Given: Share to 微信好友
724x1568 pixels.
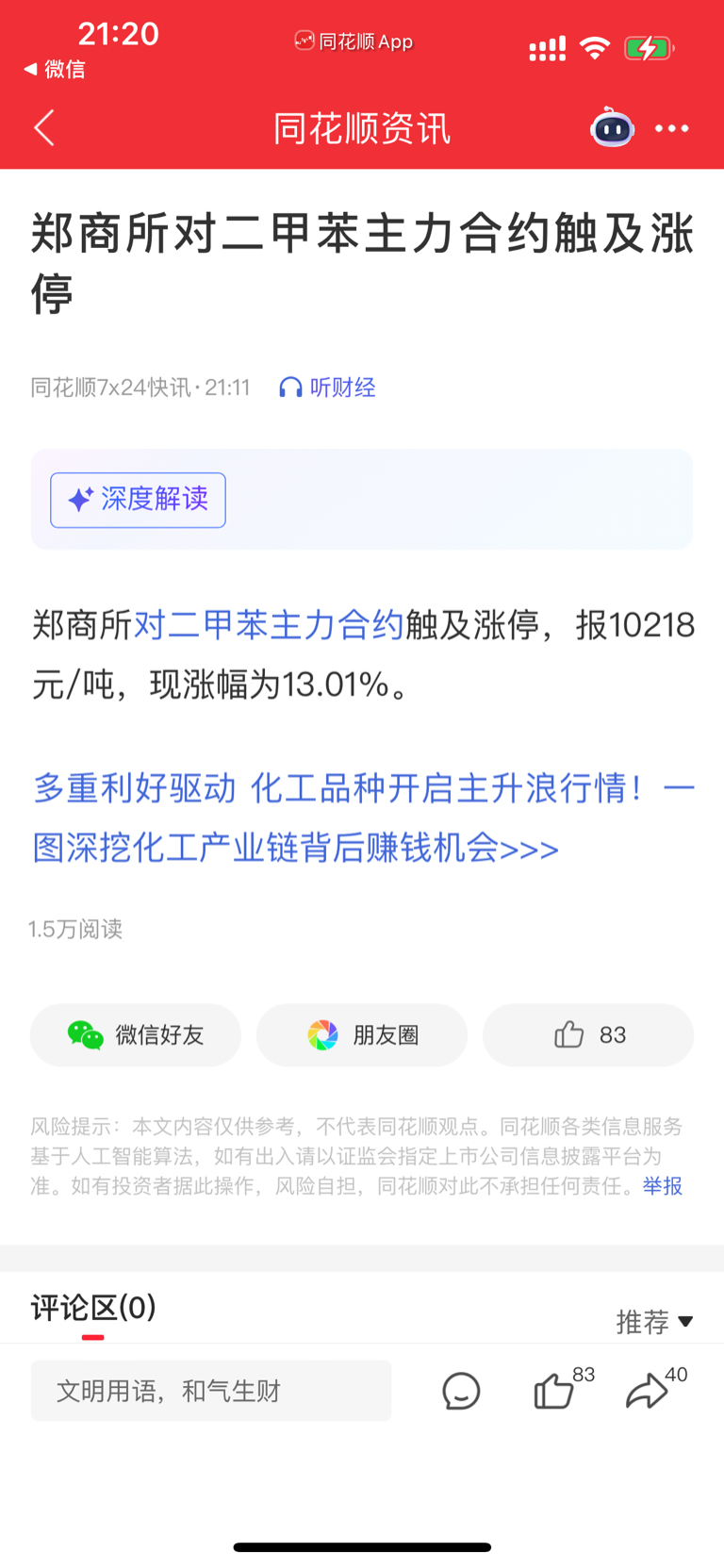Looking at the screenshot, I should click(136, 1035).
